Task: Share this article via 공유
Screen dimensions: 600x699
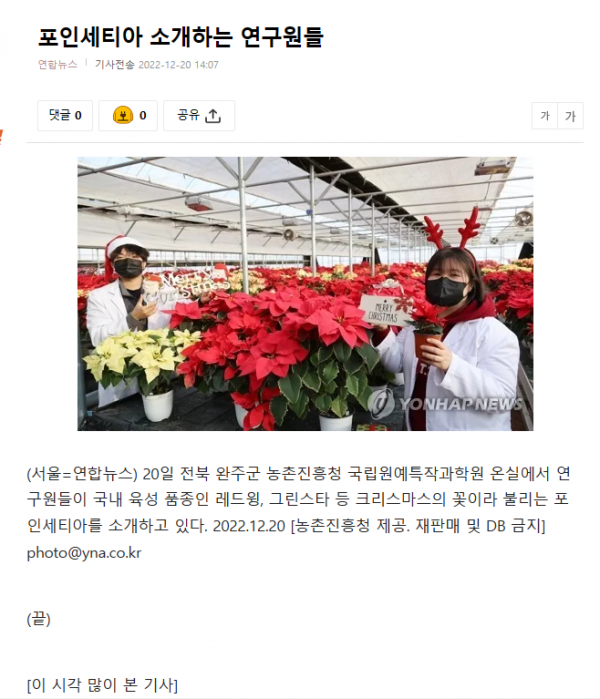Action: [198, 116]
